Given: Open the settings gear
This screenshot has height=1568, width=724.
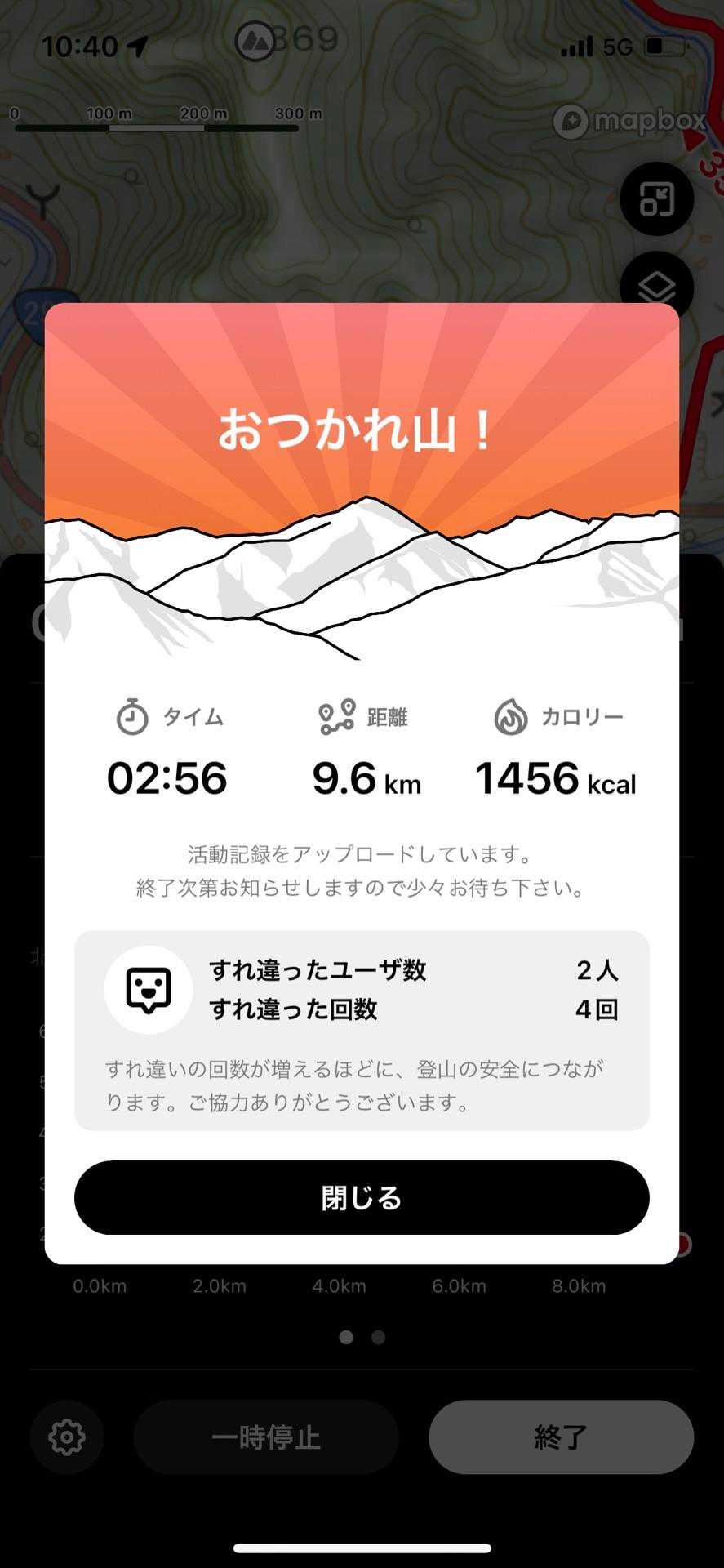Looking at the screenshot, I should pyautogui.click(x=67, y=1437).
